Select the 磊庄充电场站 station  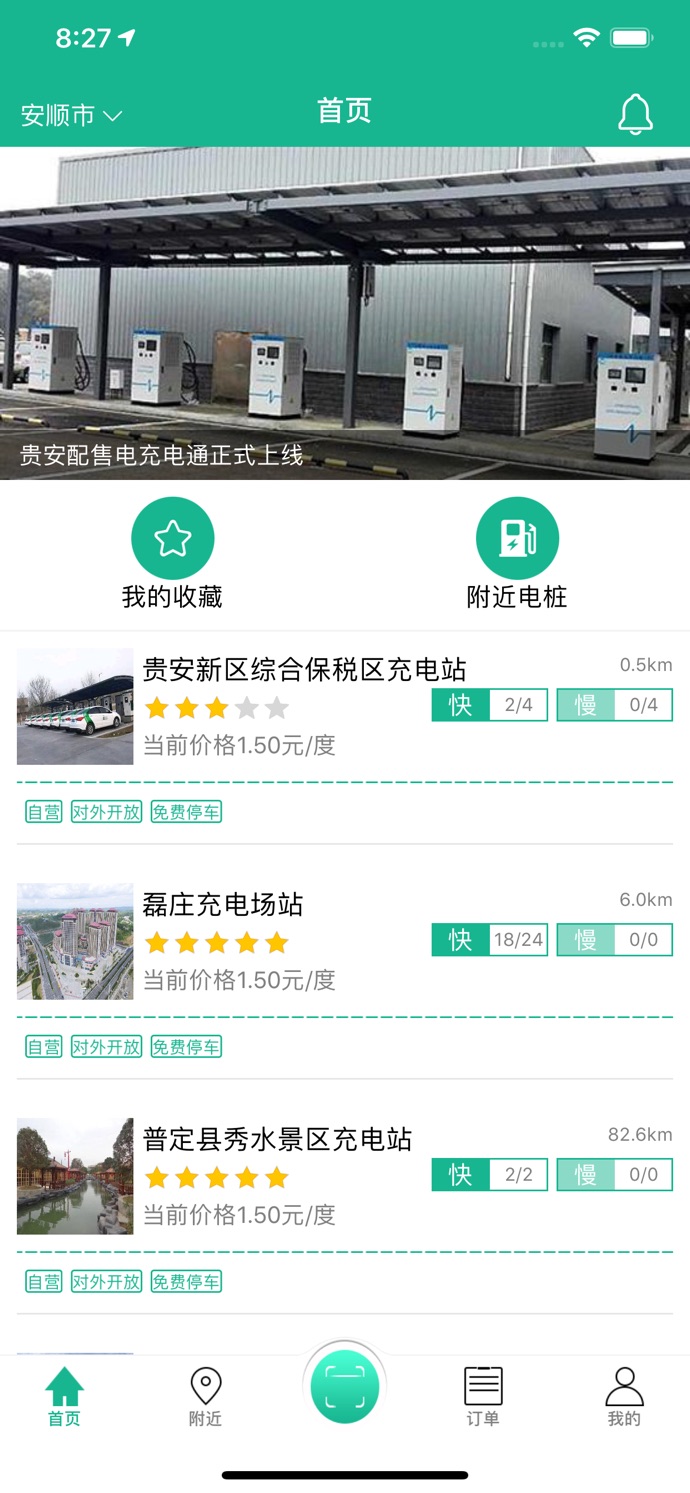coord(223,904)
